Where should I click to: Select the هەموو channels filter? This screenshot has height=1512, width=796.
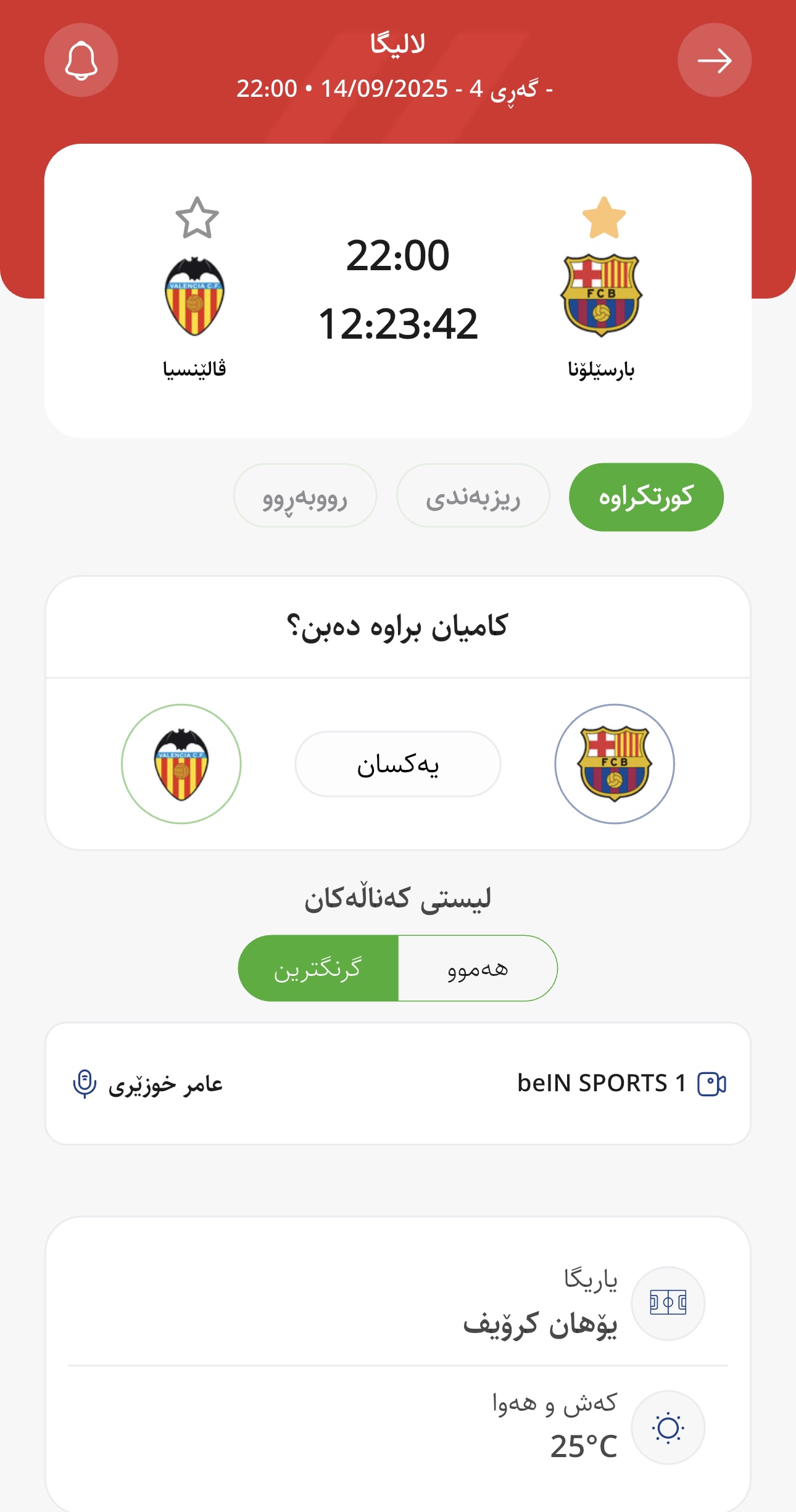[478, 968]
